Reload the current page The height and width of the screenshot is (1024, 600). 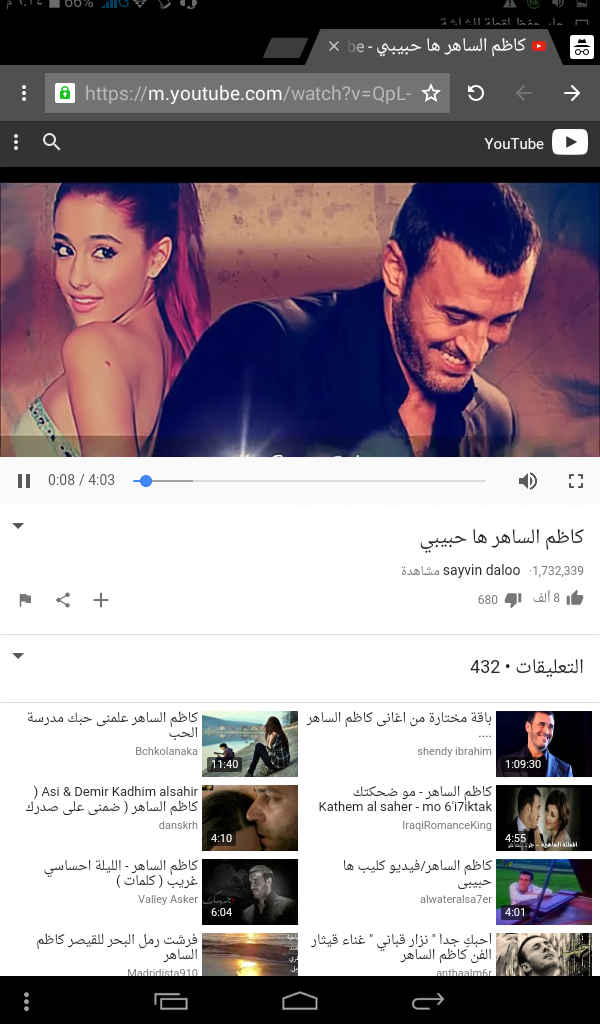tap(476, 93)
